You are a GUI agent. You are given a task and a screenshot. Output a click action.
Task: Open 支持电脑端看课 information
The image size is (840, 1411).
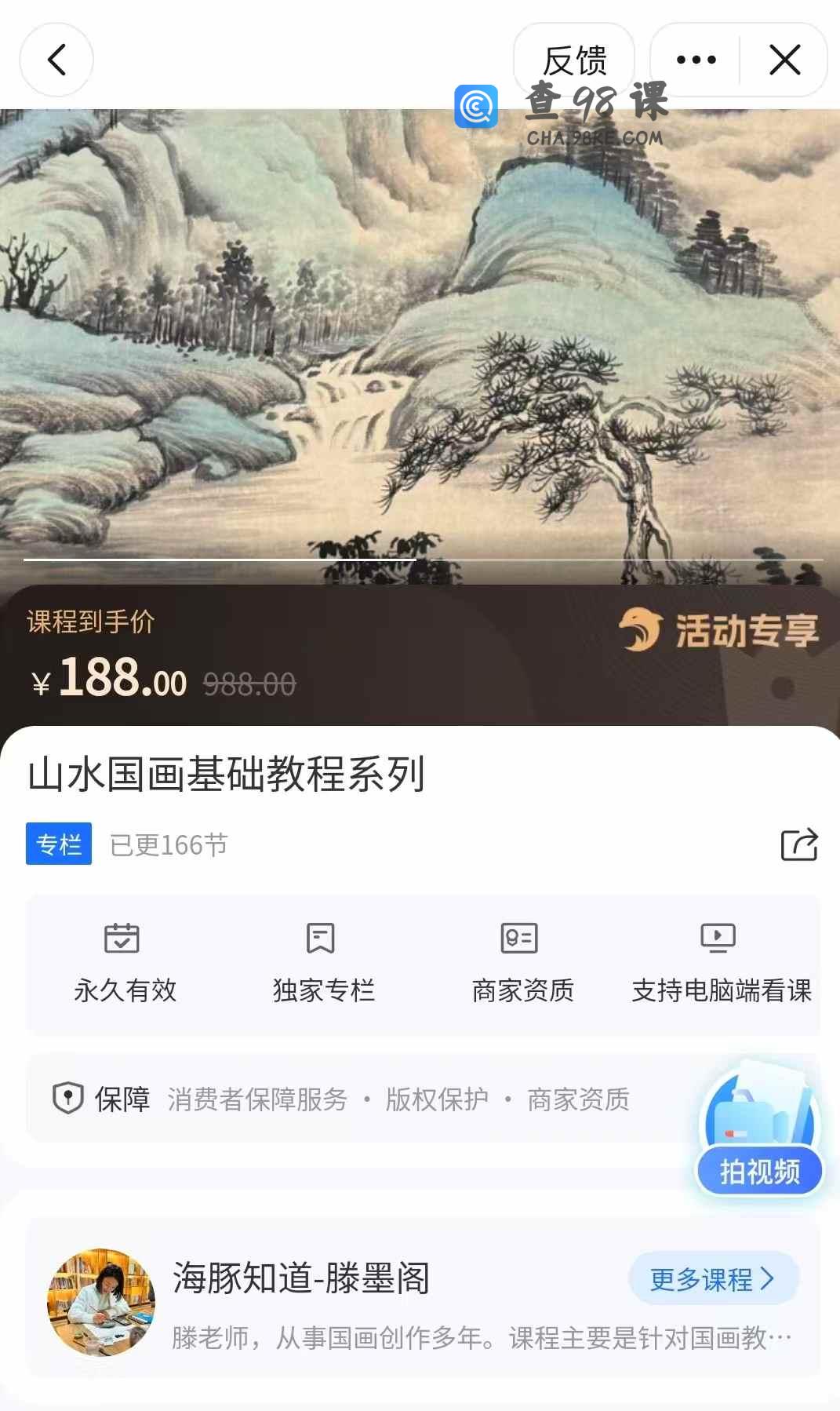pos(721,964)
